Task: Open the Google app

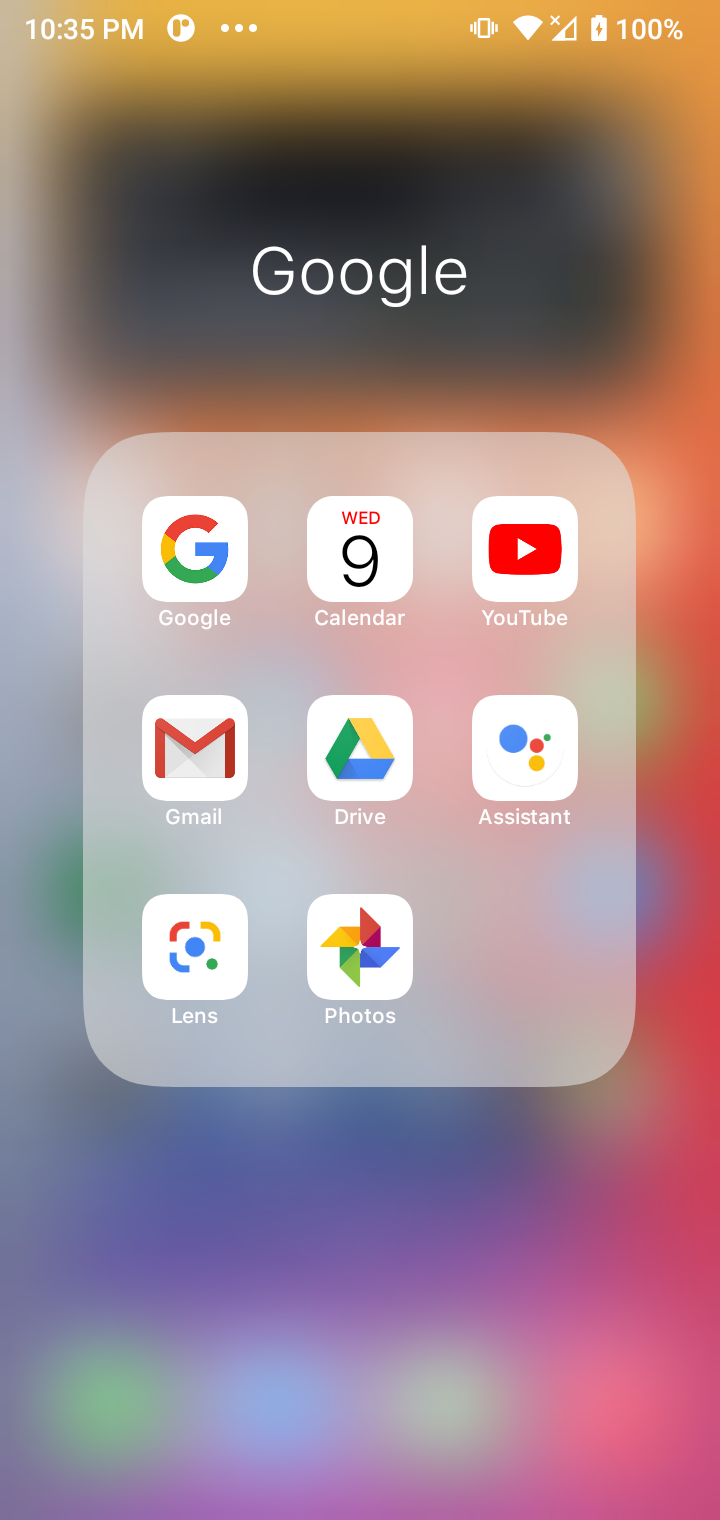Action: coord(195,549)
